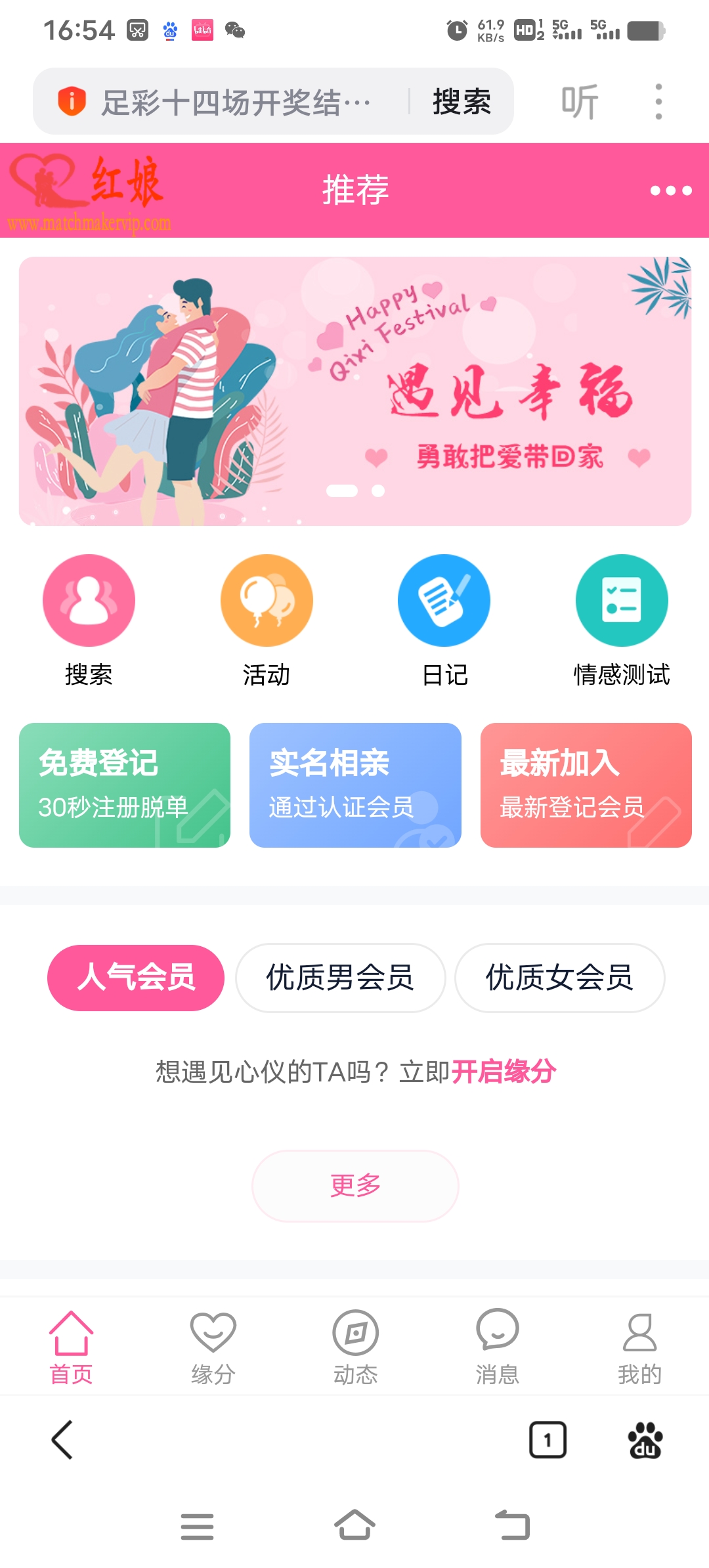Start the 情感测试 emotion test icon

pyautogui.click(x=621, y=599)
